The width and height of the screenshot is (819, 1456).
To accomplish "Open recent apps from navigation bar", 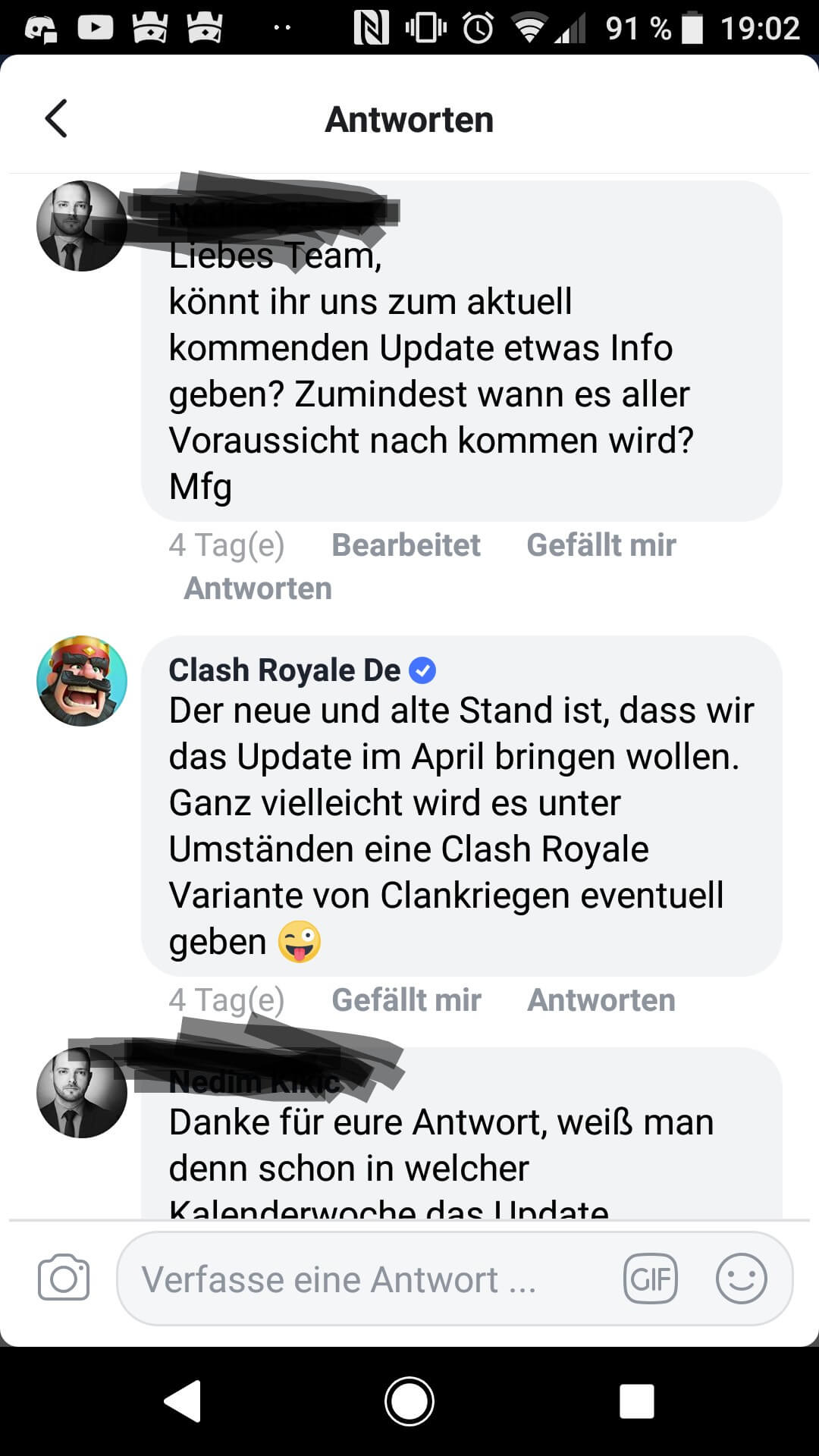I will tap(636, 1401).
